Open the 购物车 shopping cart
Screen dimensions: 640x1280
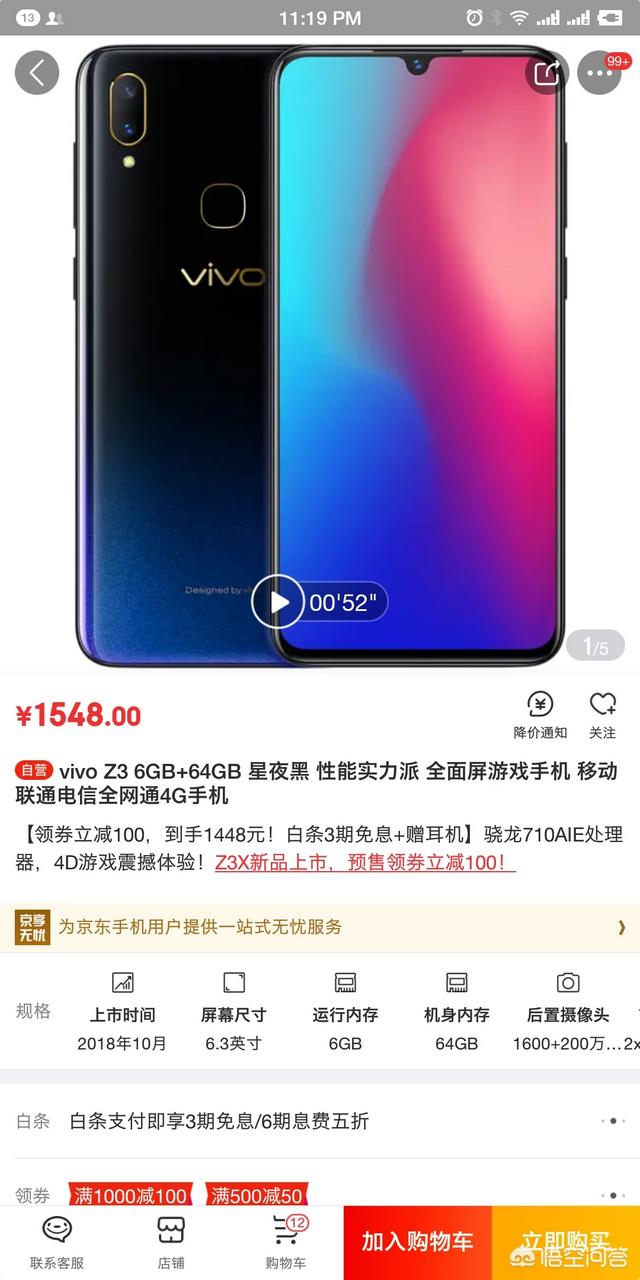pyautogui.click(x=286, y=1243)
